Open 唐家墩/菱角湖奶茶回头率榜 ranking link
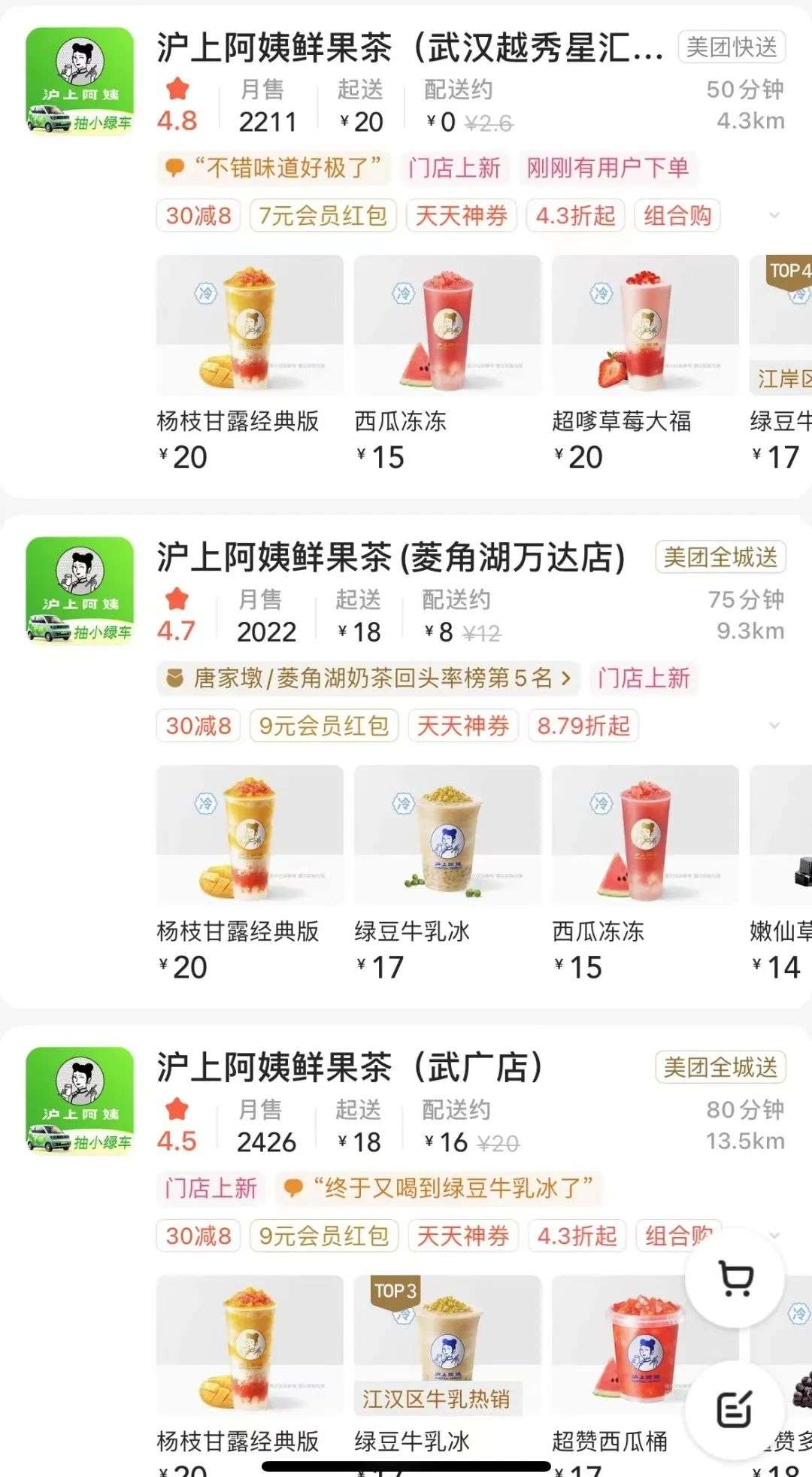The image size is (812, 1477). [368, 678]
